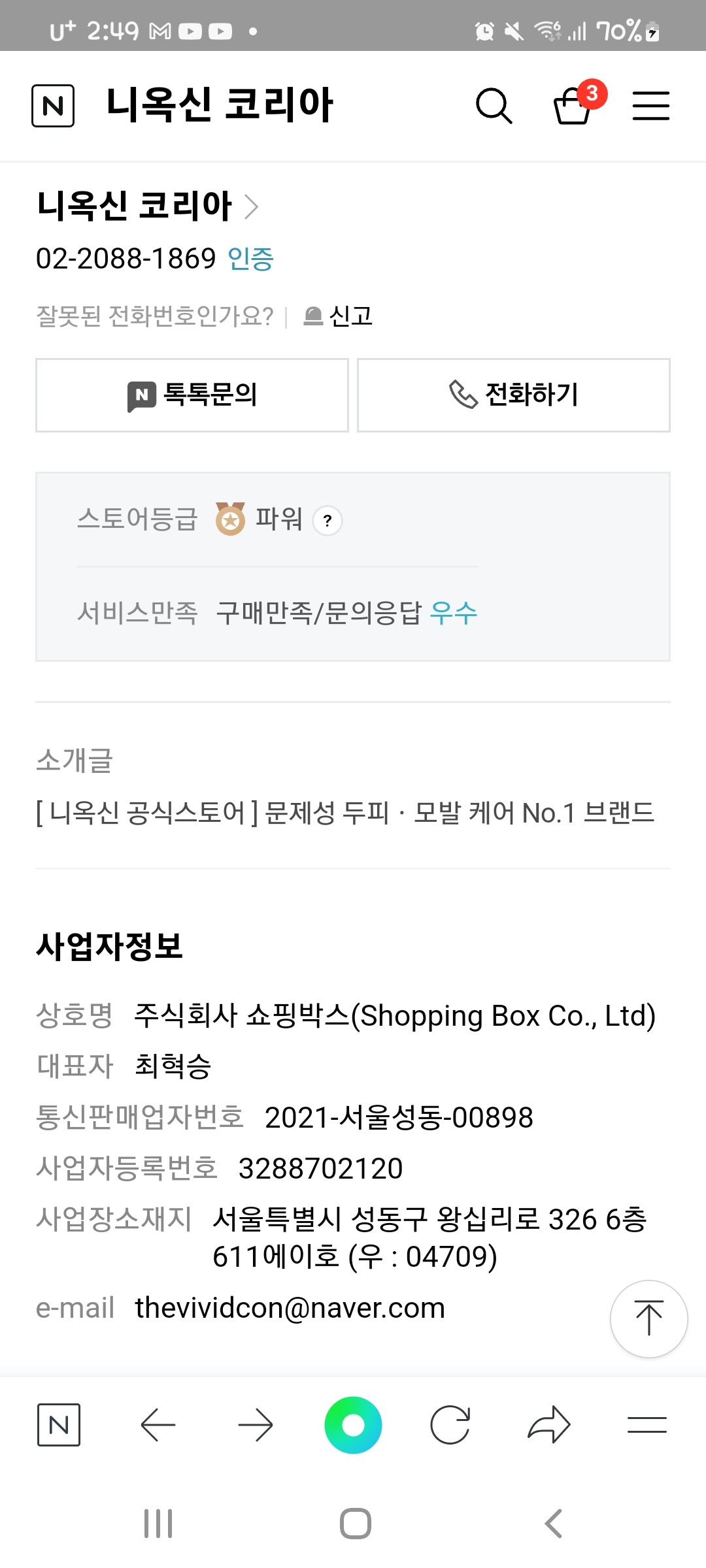Go forward a page in browser toolbar
706x1568 pixels.
(x=256, y=1424)
